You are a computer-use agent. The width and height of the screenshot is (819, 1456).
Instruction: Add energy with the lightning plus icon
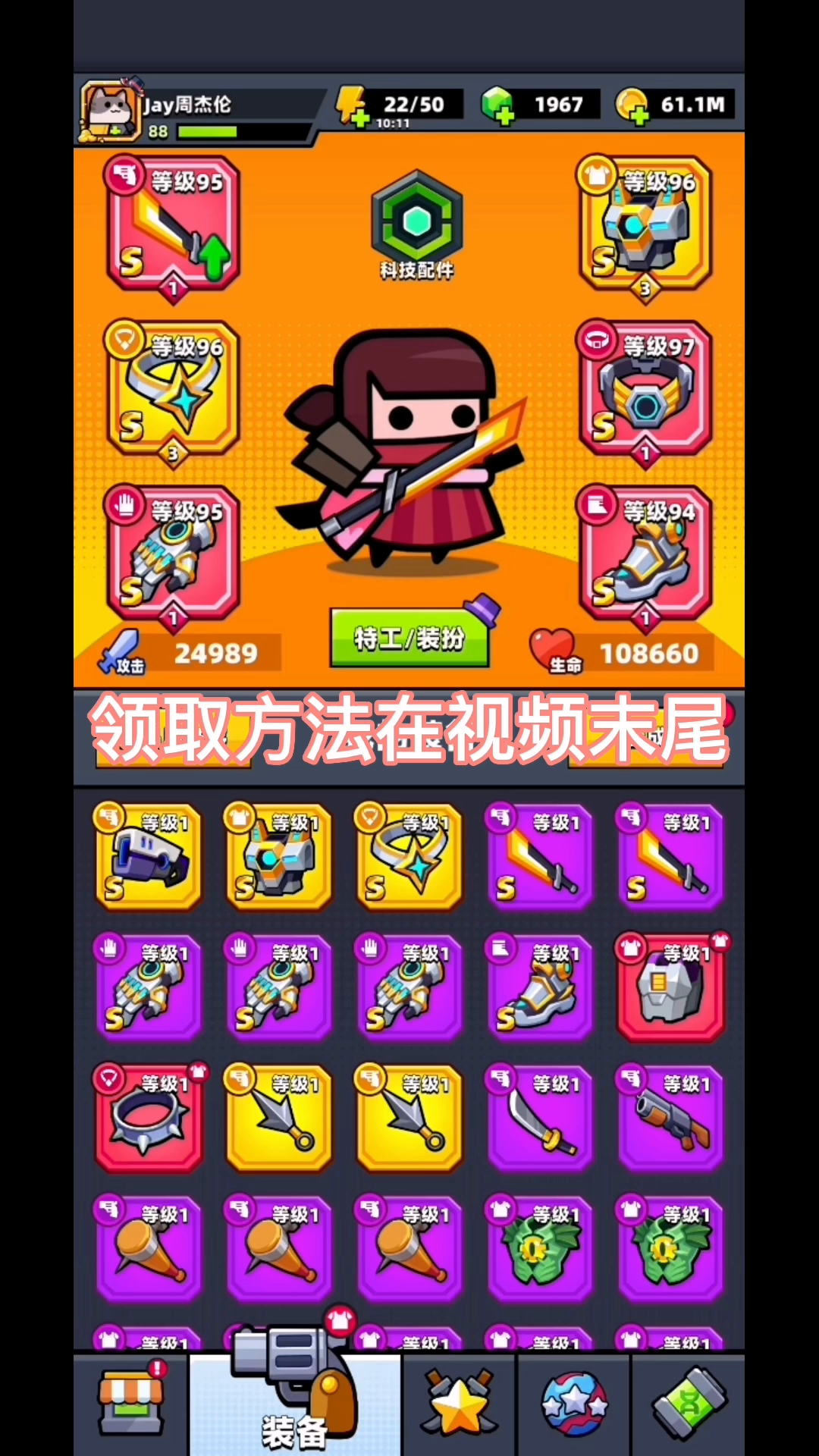click(x=353, y=107)
